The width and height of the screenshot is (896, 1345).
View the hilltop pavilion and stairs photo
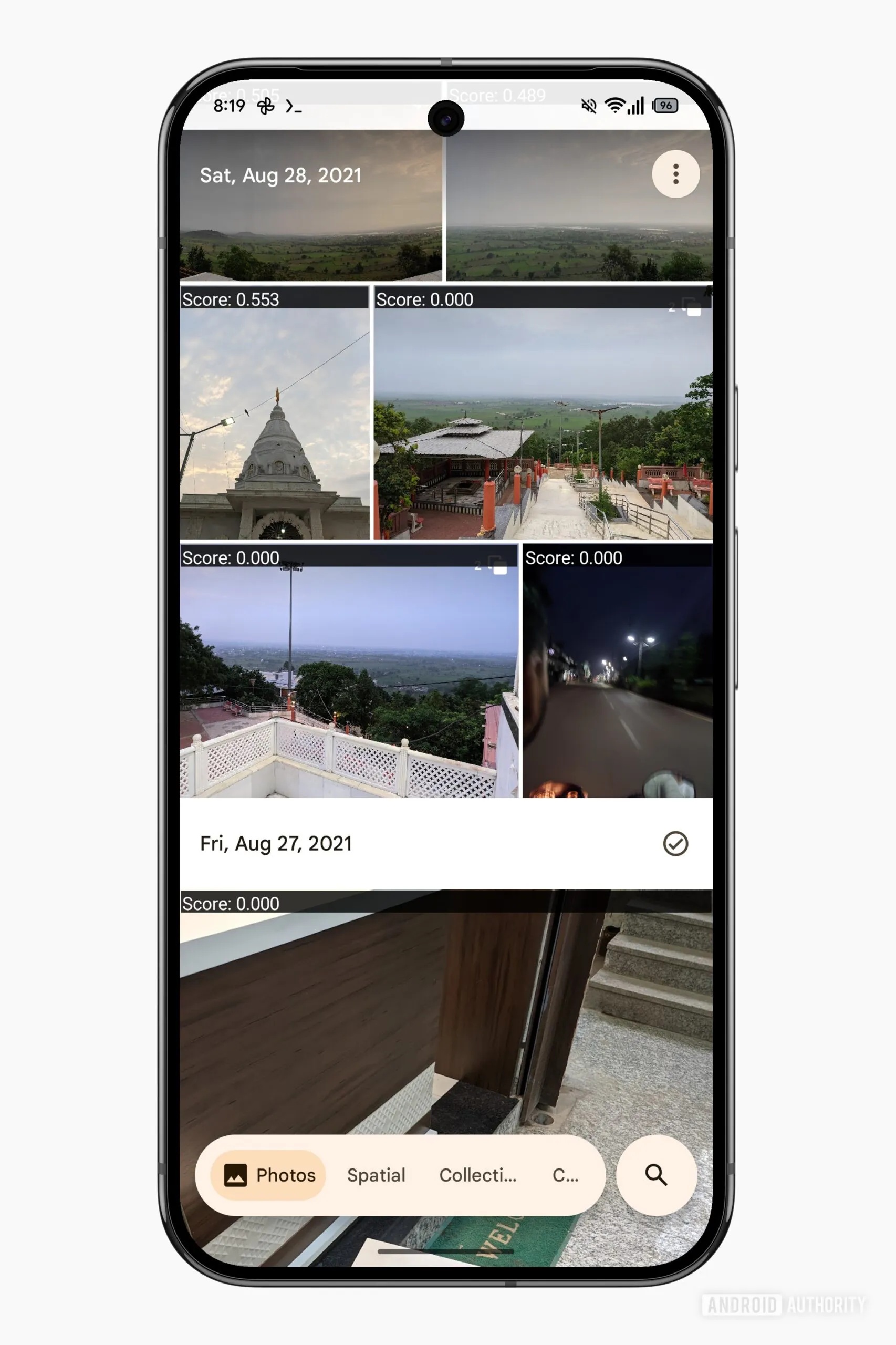coord(543,423)
